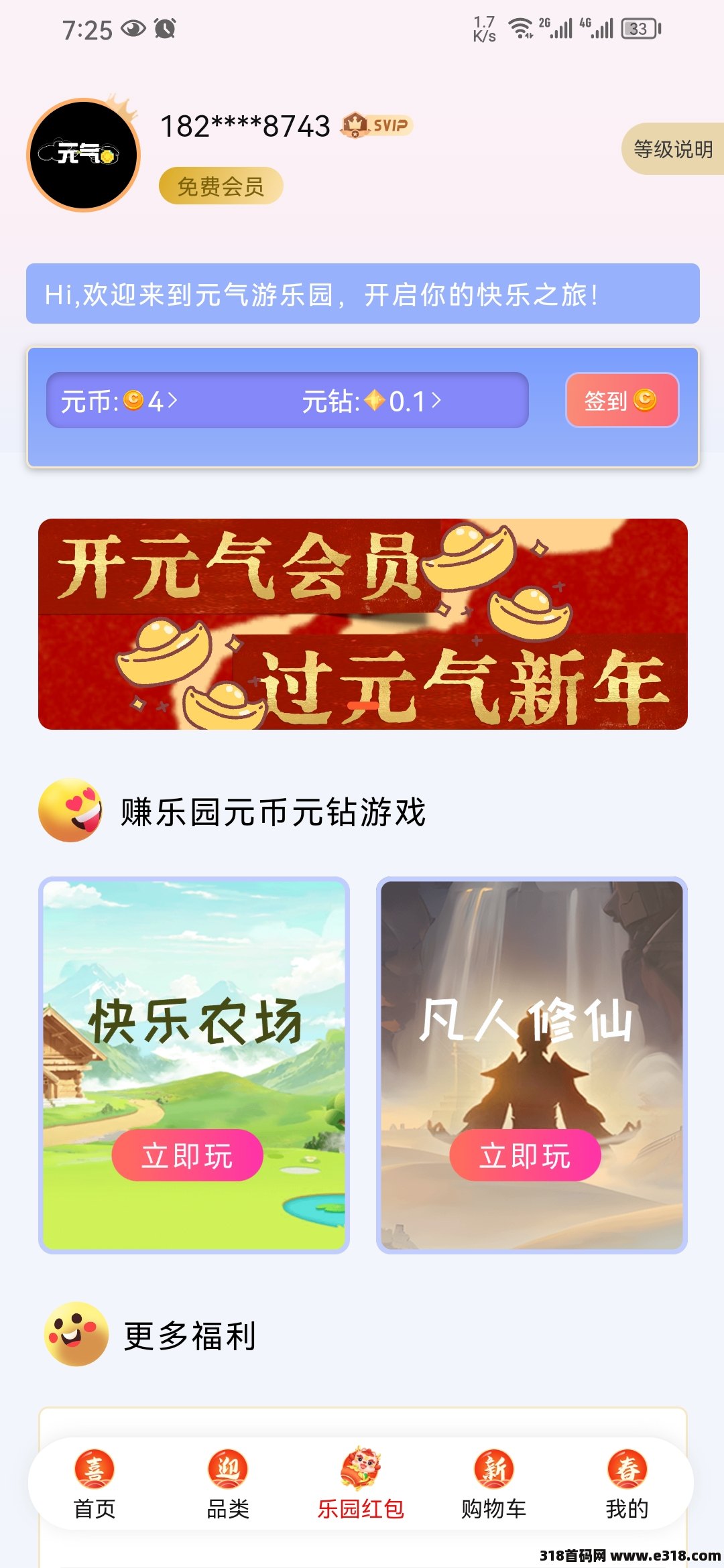Screen dimensions: 724x1568
Task: Tap the profile avatar
Action: pyautogui.click(x=84, y=155)
